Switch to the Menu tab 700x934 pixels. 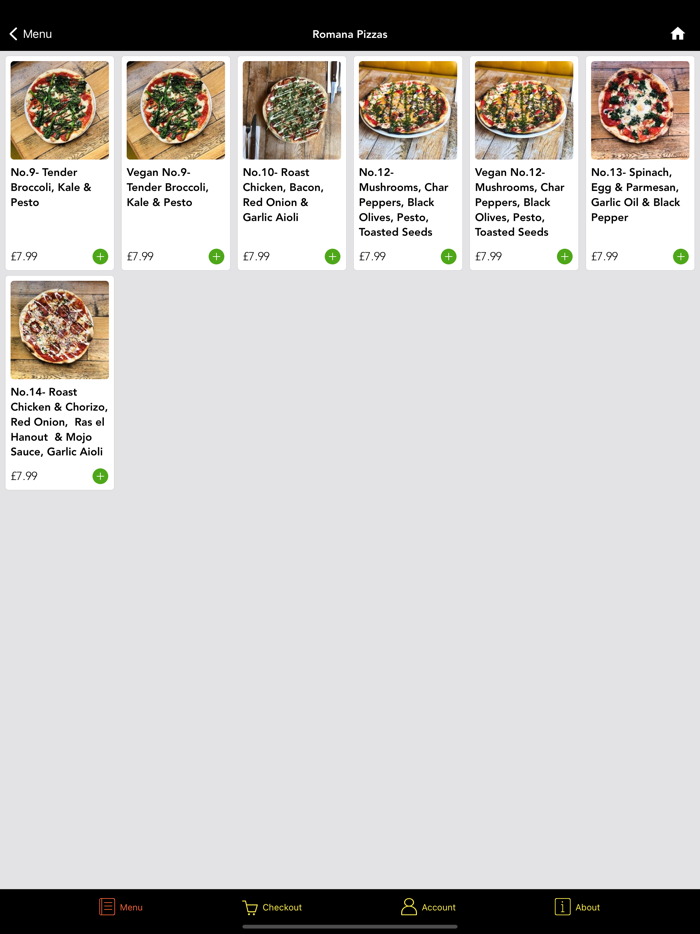(120, 907)
